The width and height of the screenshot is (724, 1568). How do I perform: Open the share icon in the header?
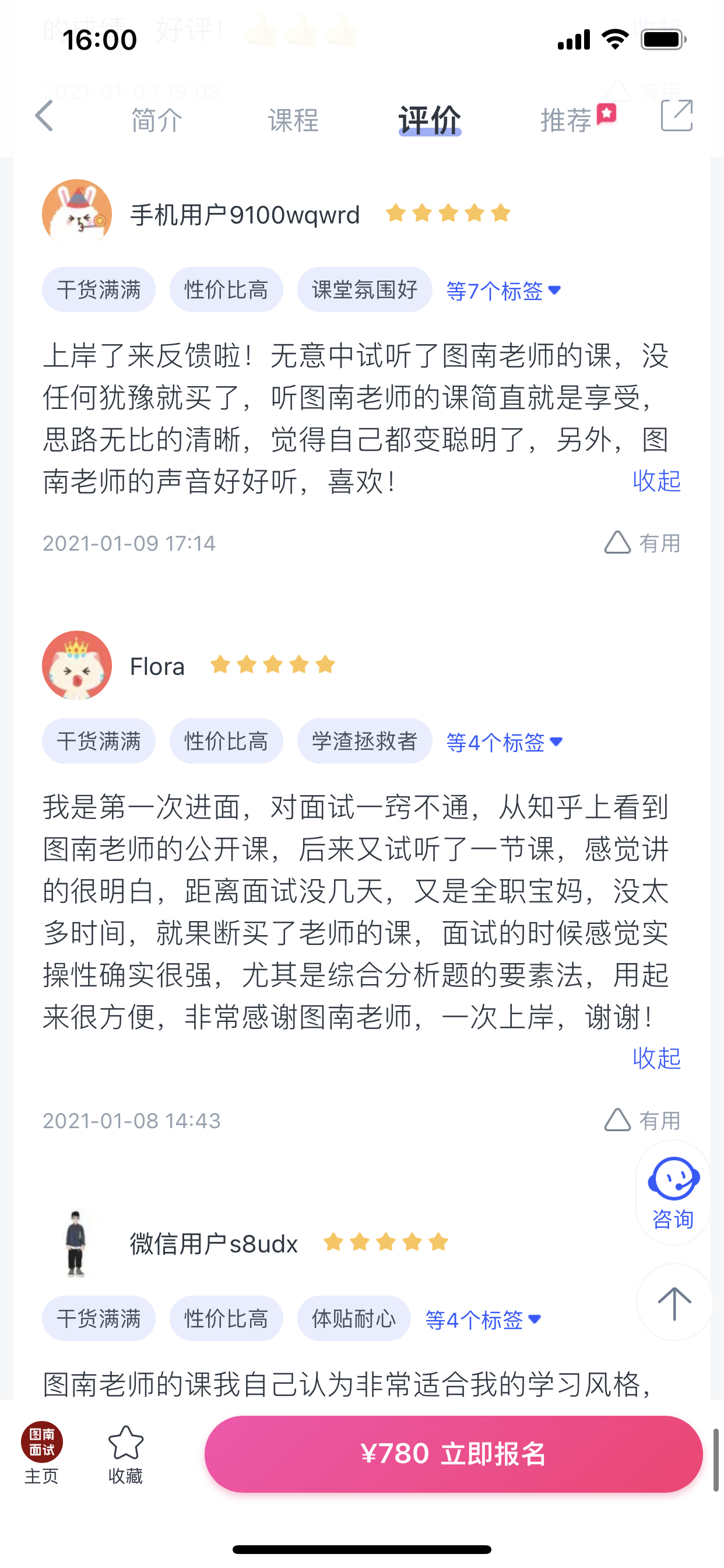(676, 116)
